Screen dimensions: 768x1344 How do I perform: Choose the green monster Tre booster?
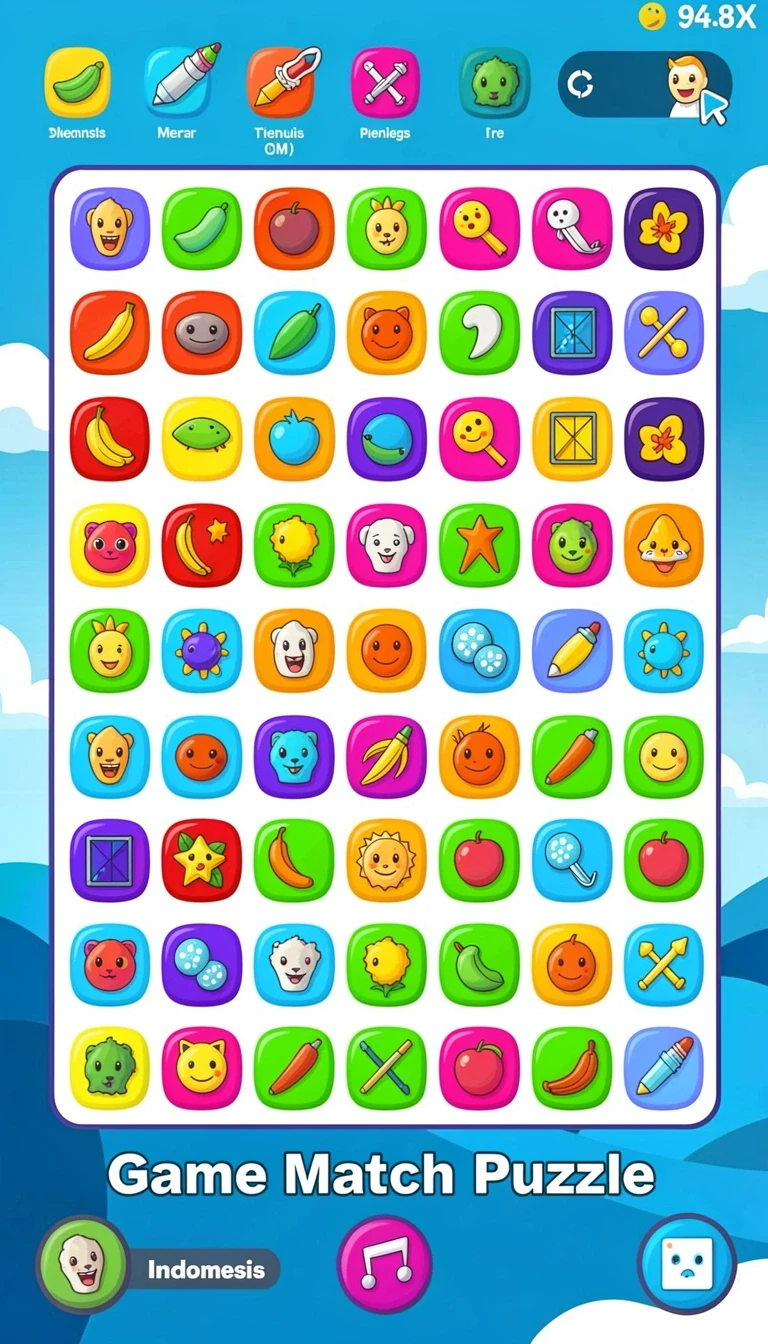494,82
